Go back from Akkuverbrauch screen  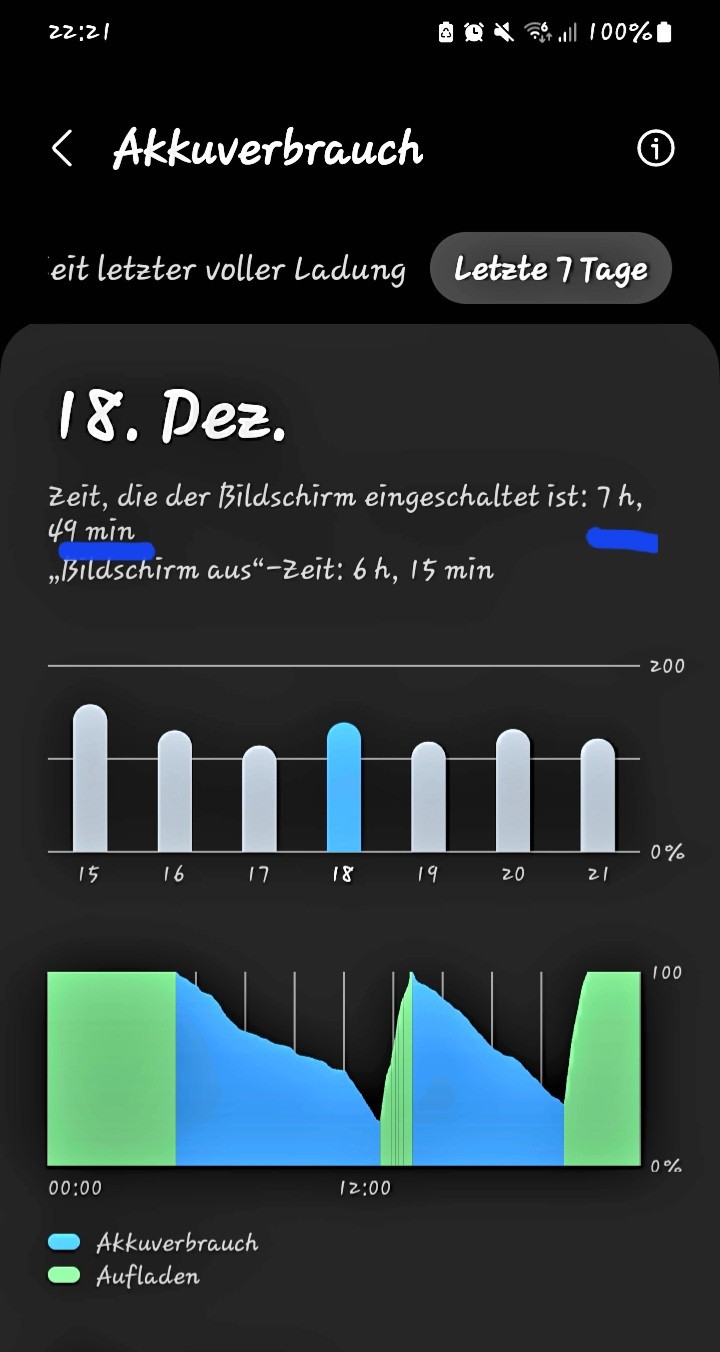point(62,149)
